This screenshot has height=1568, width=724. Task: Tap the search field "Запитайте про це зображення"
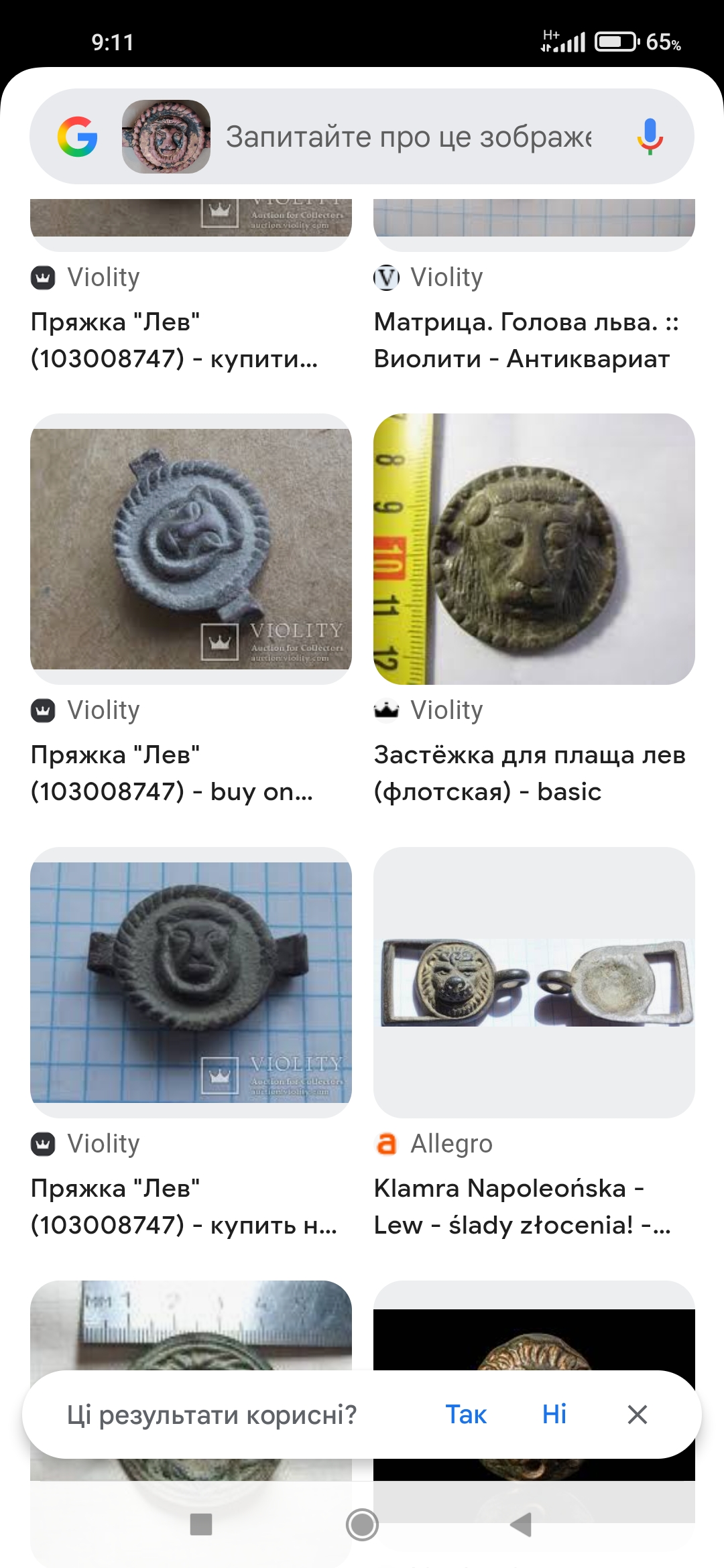(x=409, y=137)
